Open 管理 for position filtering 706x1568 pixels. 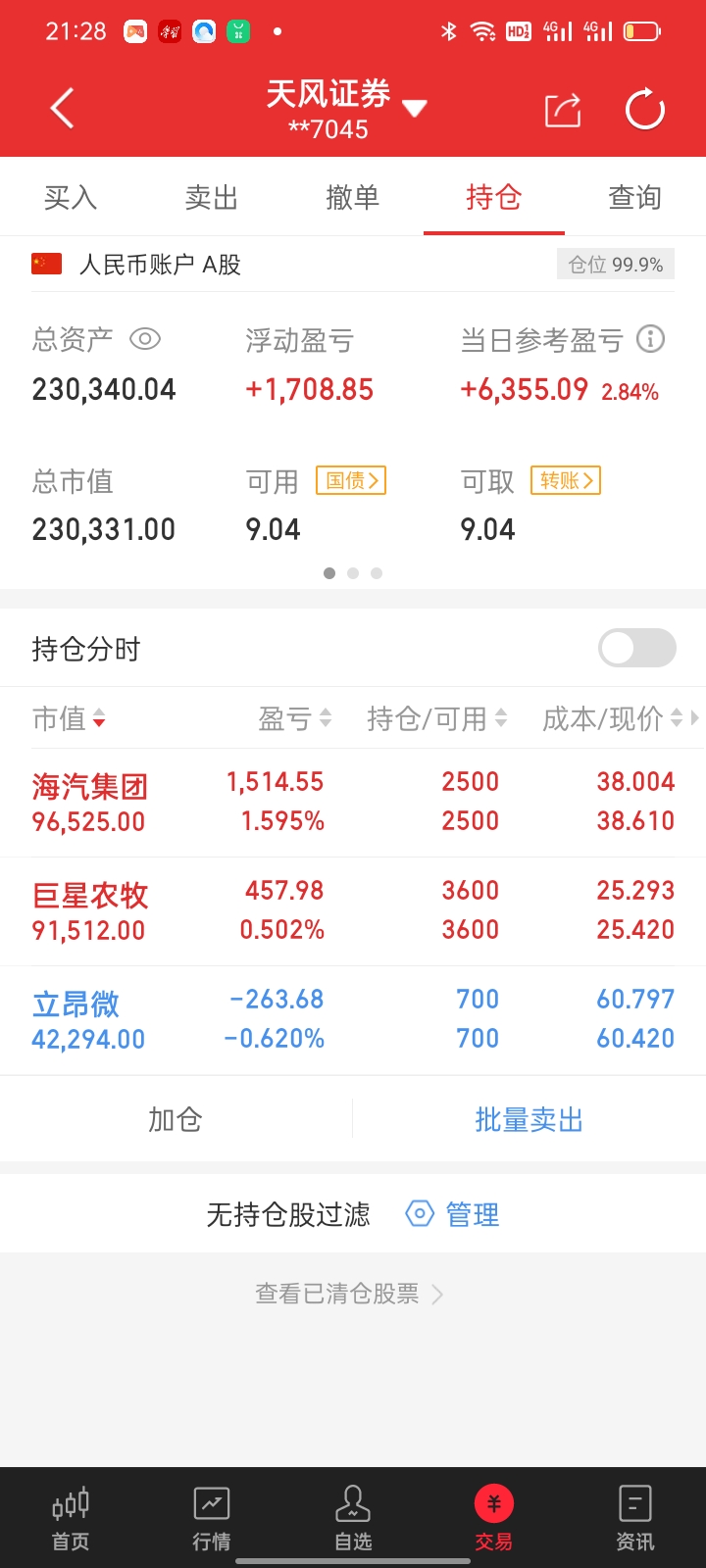tap(453, 1214)
